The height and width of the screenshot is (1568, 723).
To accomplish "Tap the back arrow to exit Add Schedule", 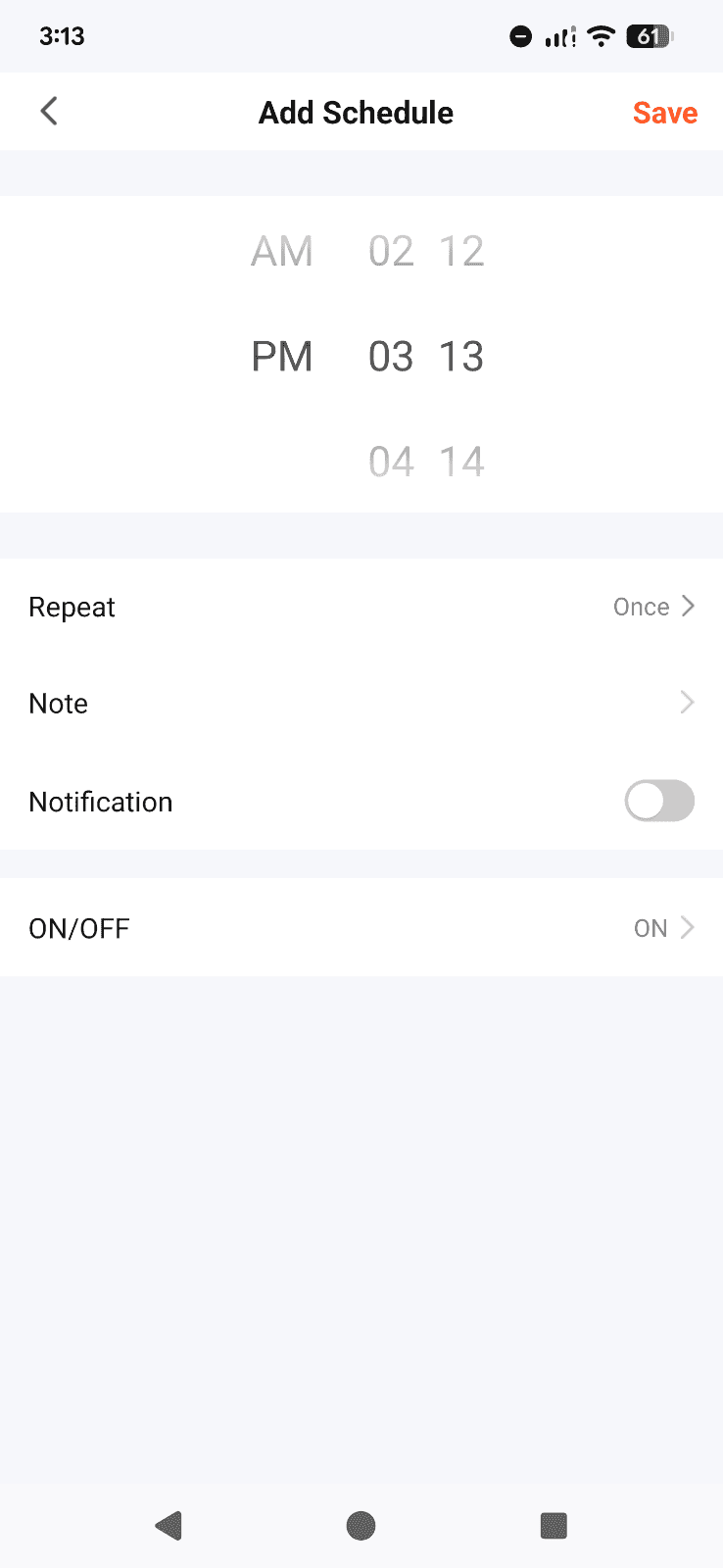I will click(49, 111).
